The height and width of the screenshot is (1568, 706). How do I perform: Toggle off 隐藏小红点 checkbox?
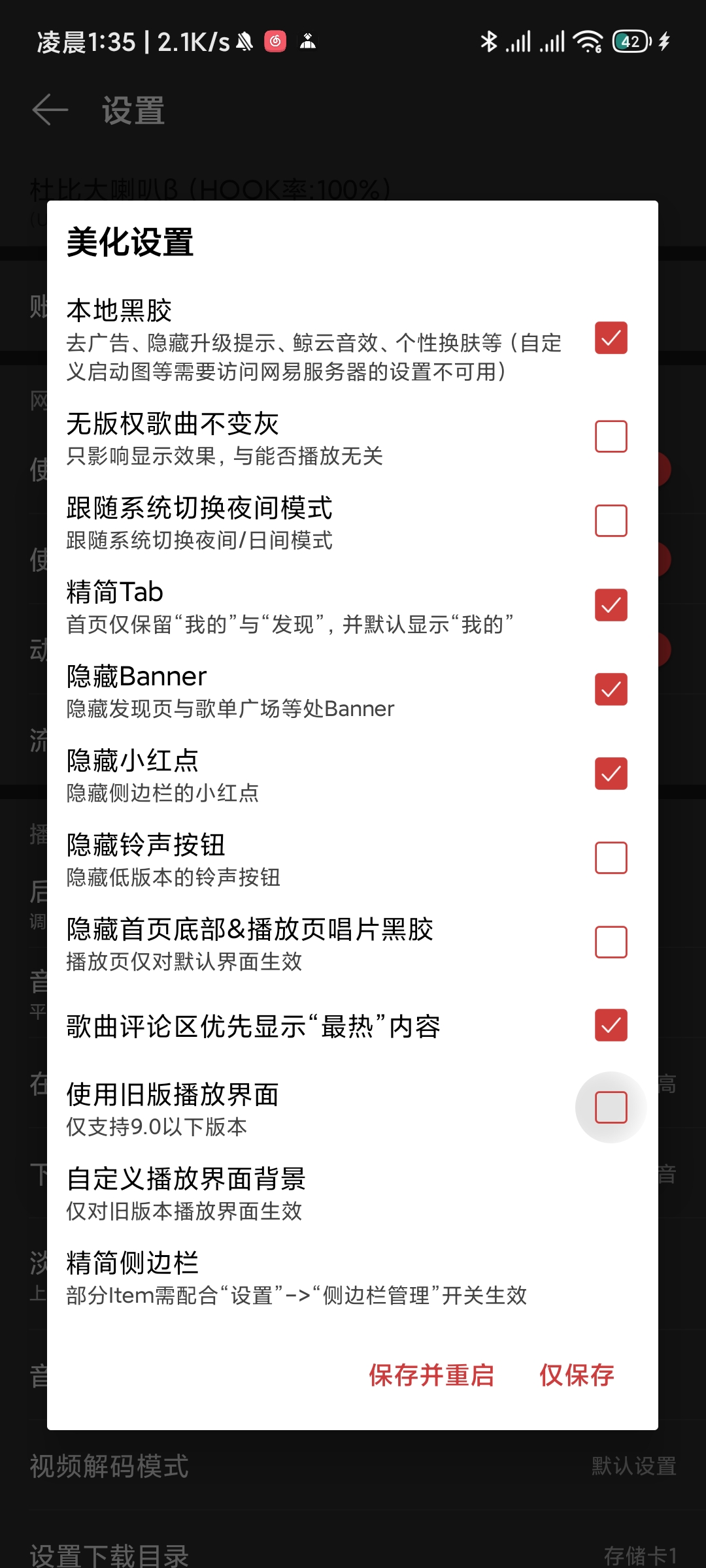coord(611,774)
